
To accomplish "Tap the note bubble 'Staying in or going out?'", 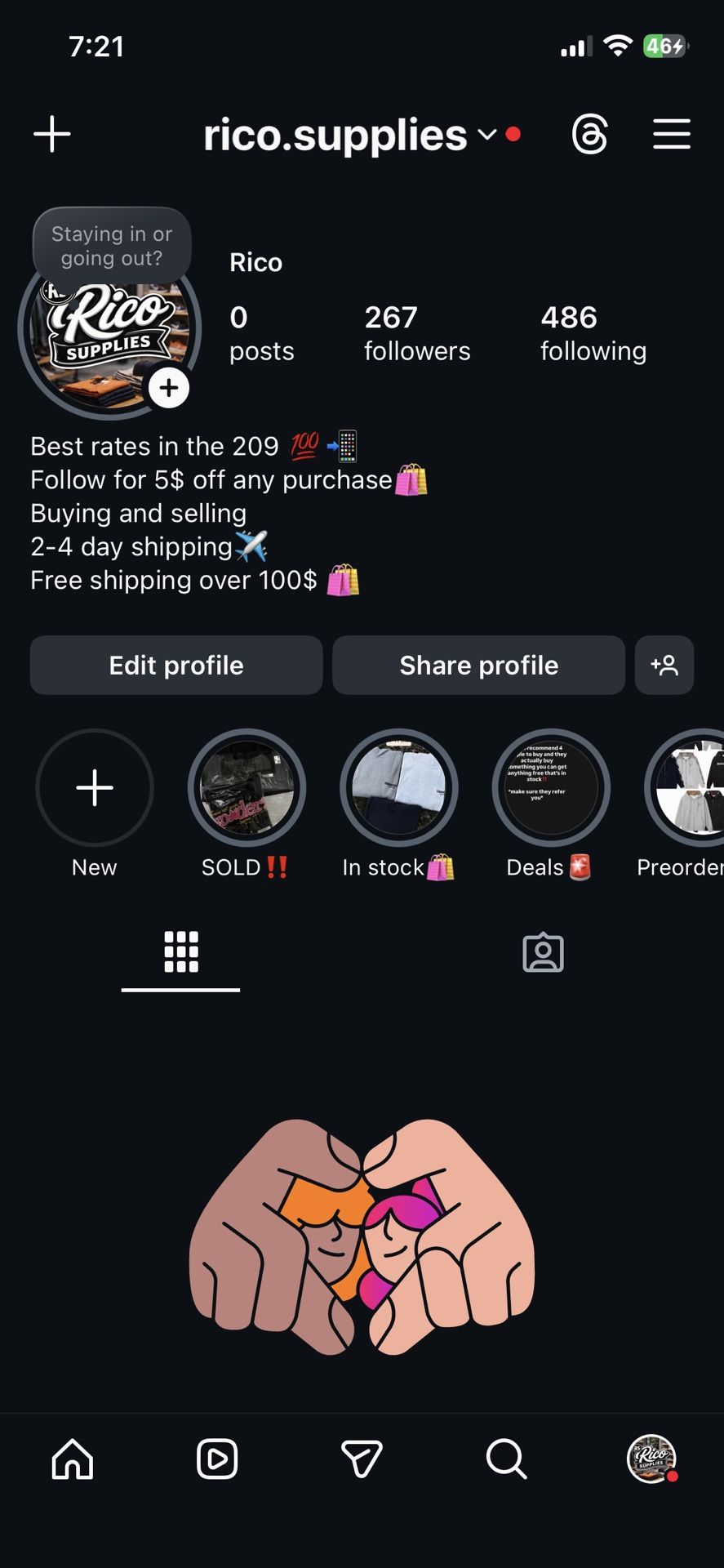I will click(112, 246).
